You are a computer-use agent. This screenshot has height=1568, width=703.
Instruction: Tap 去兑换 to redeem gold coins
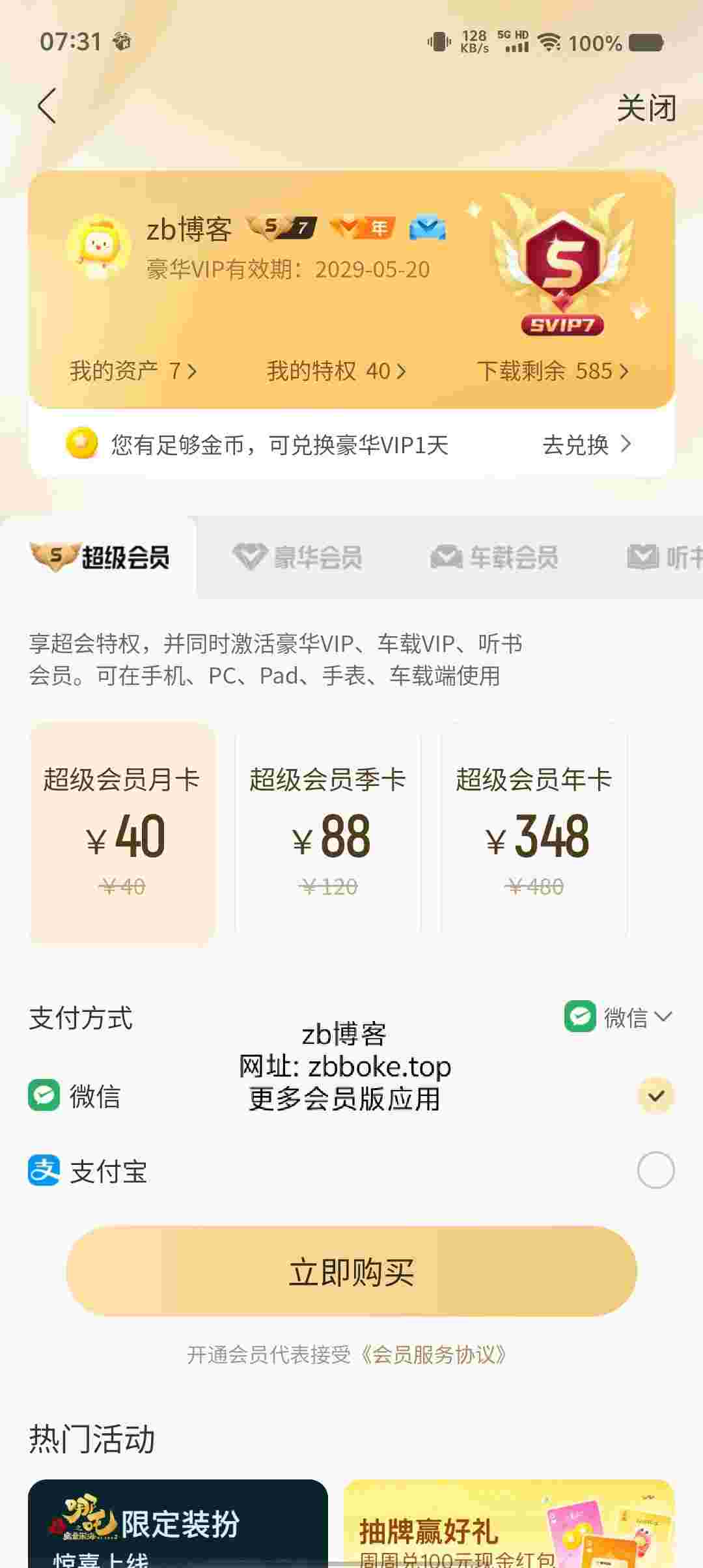coord(587,445)
